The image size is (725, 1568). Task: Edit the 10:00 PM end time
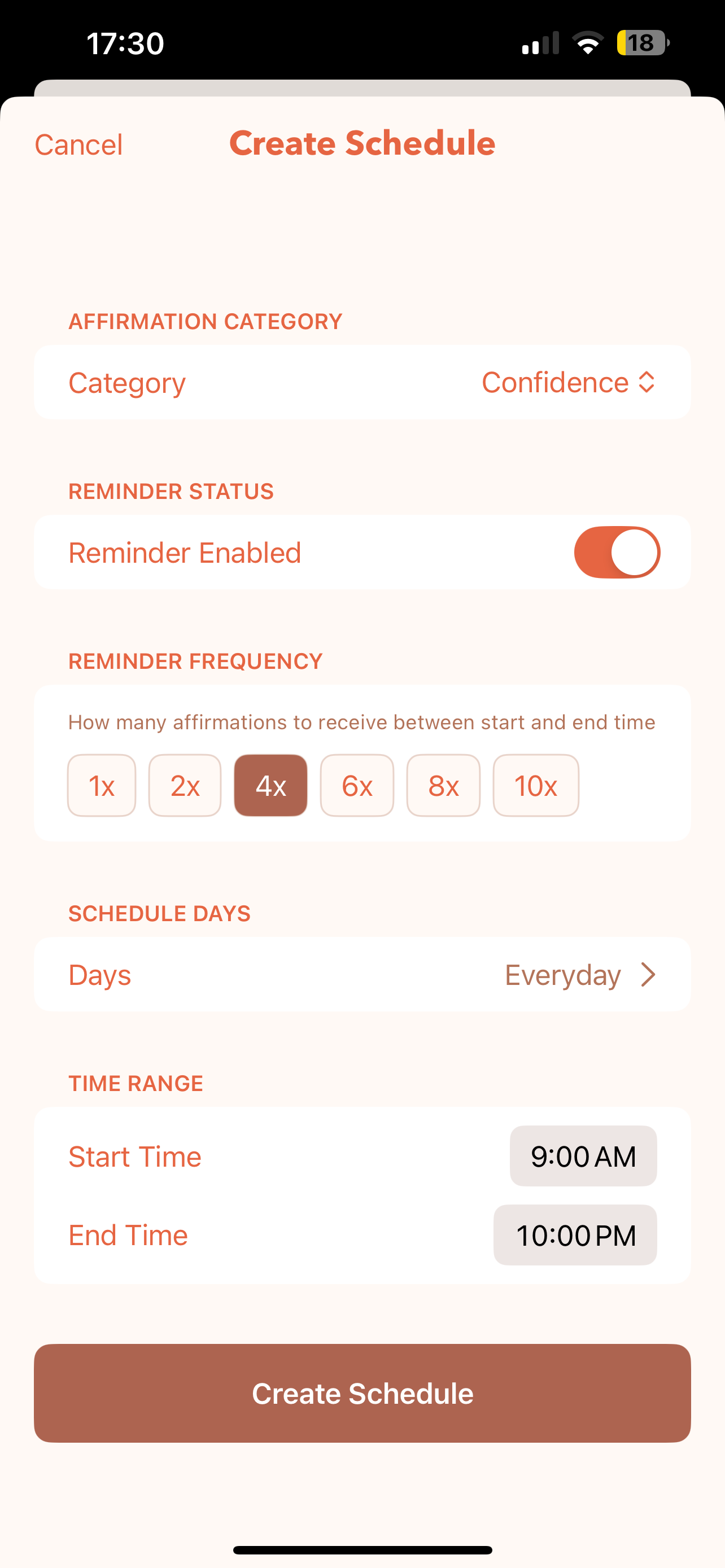[575, 1234]
